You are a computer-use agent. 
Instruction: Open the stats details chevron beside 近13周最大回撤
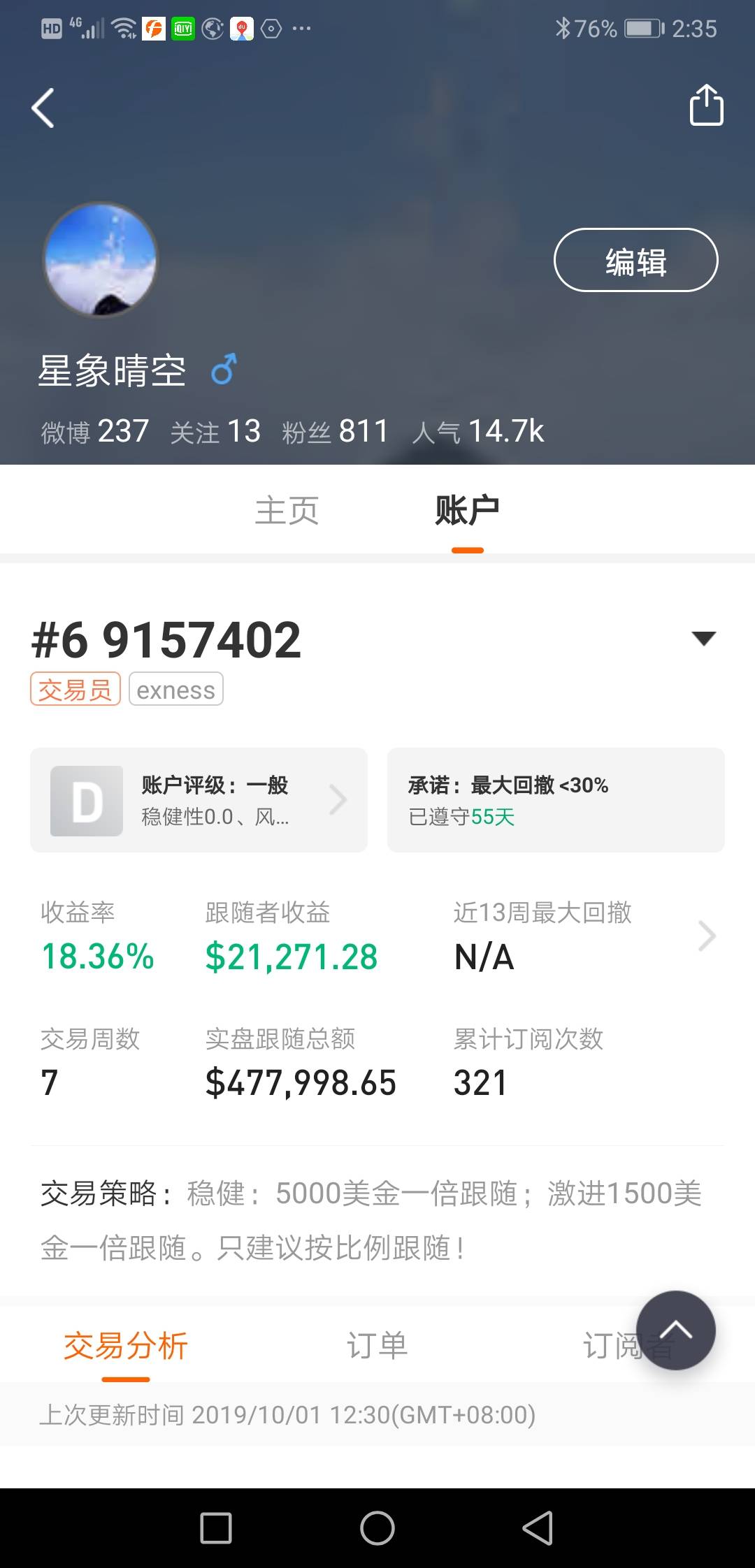coord(707,936)
